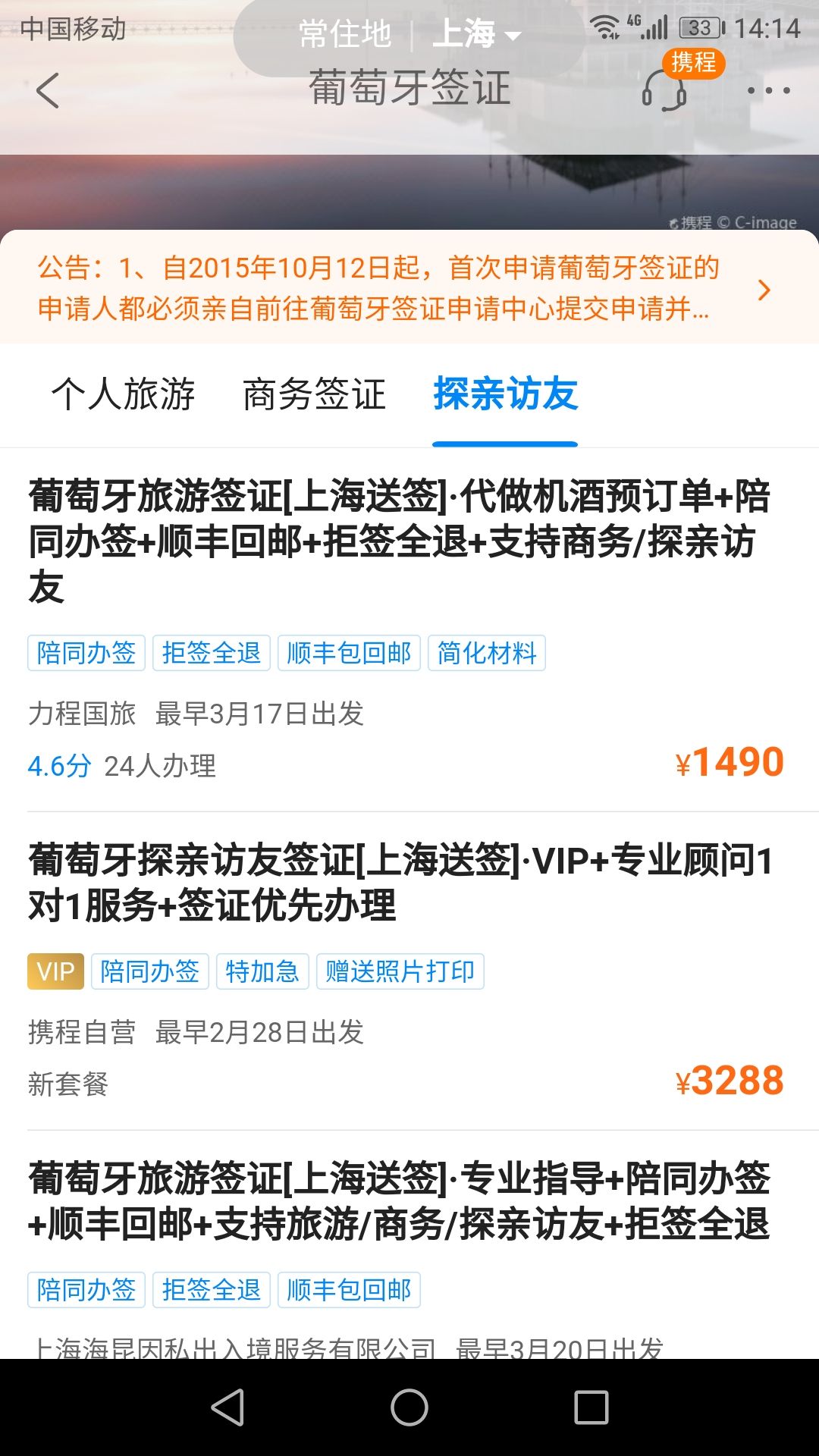Open the 上海海昆 专业指导 visa package

coord(399,1201)
